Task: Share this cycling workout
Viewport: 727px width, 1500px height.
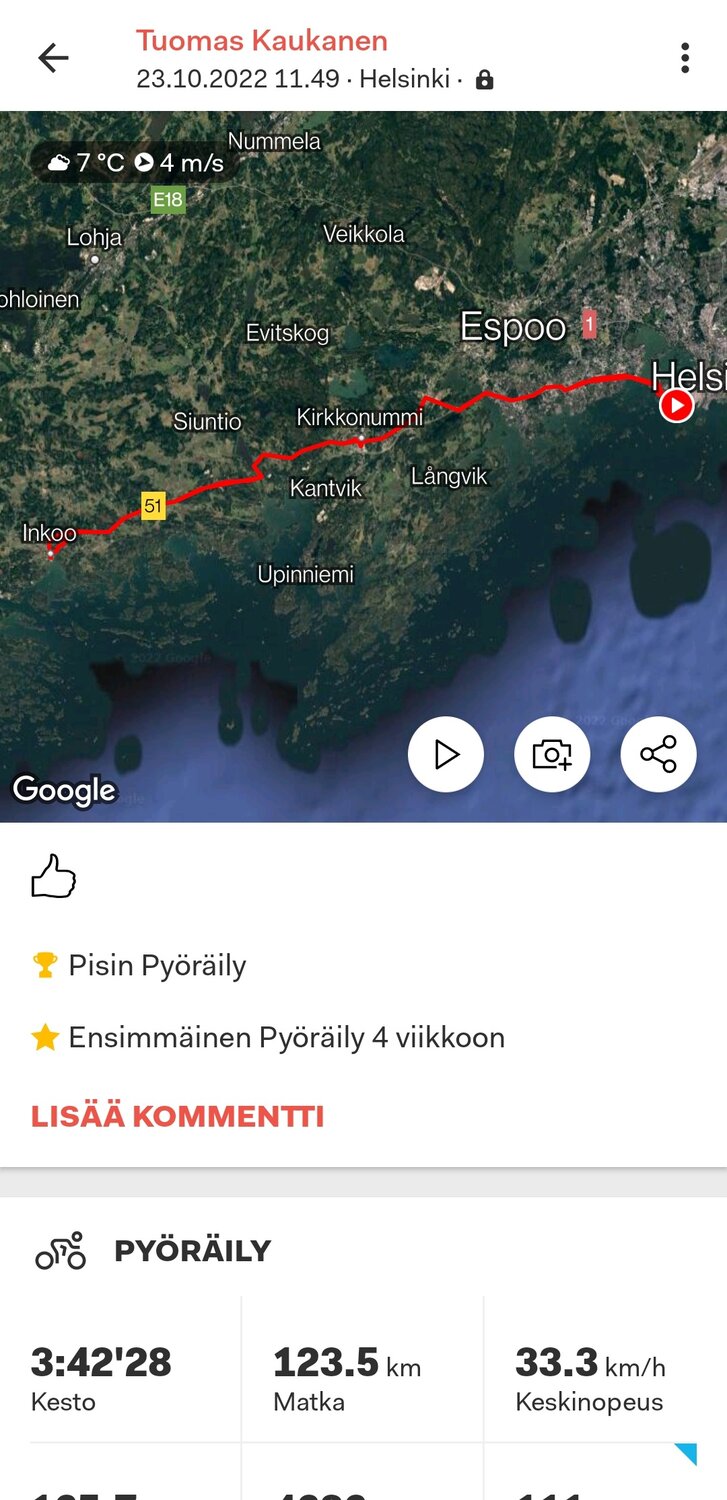Action: point(658,755)
